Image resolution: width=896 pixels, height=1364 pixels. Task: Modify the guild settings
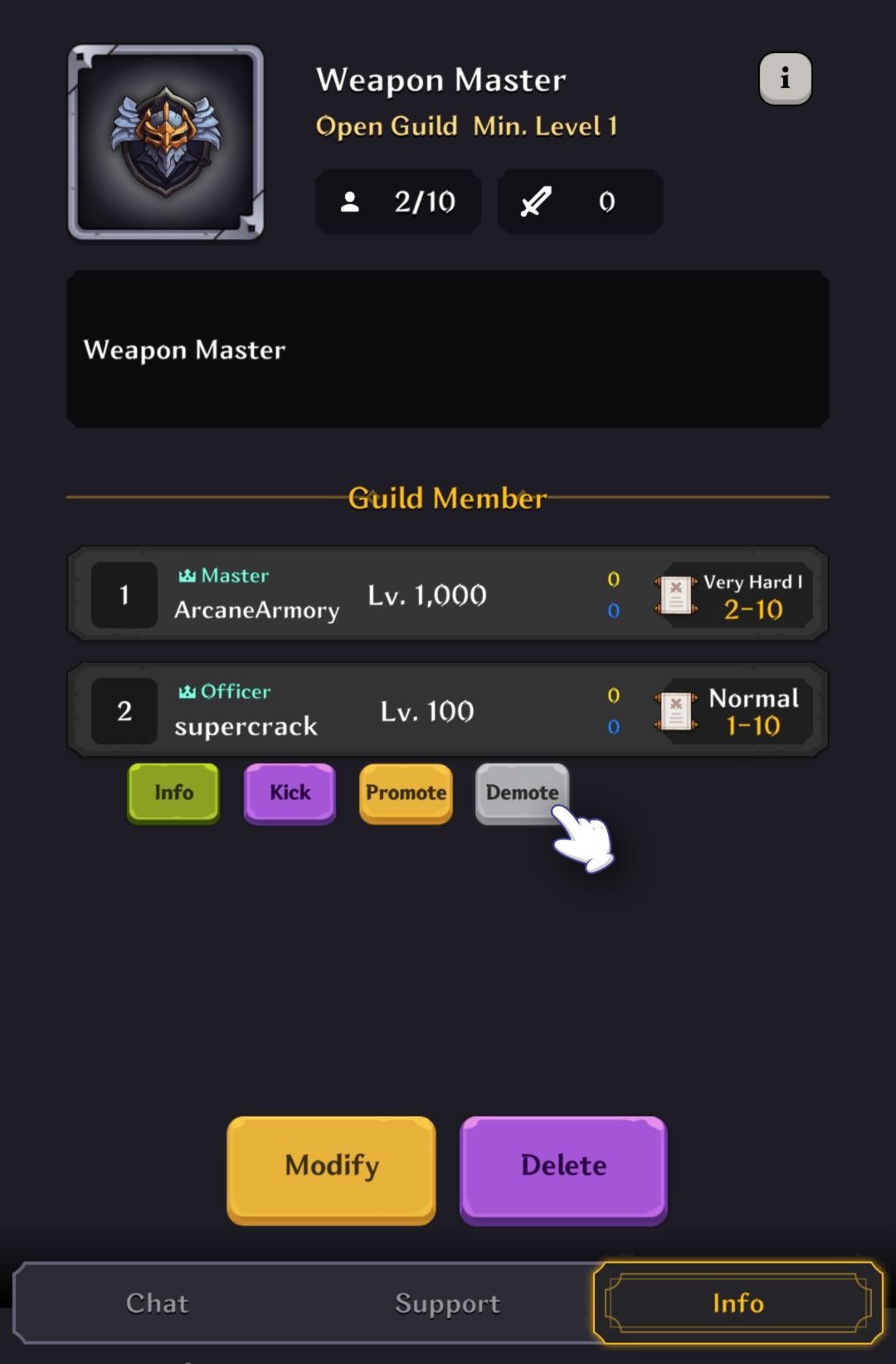pyautogui.click(x=331, y=1168)
